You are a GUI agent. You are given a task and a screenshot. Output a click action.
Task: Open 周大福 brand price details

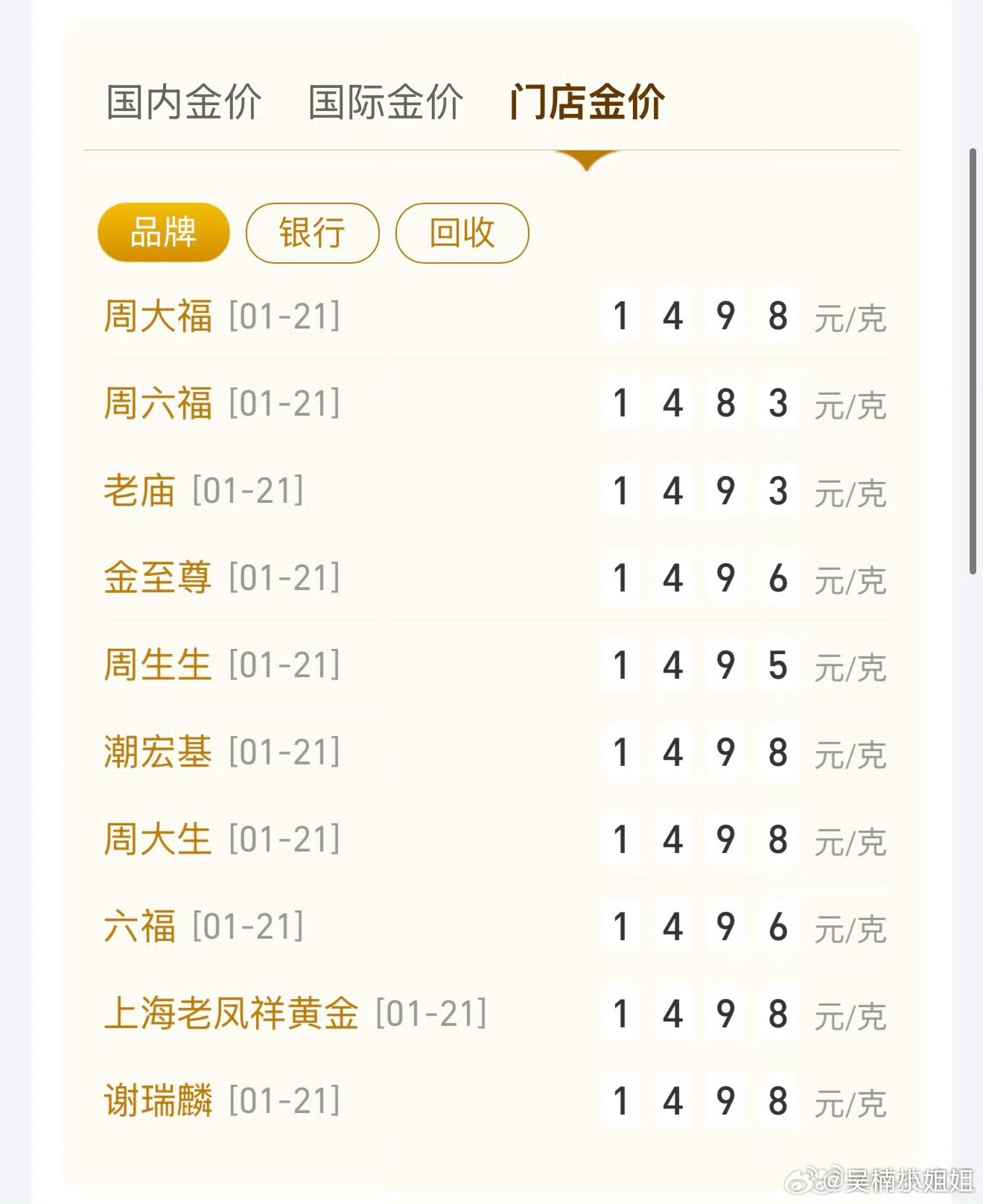(x=158, y=316)
